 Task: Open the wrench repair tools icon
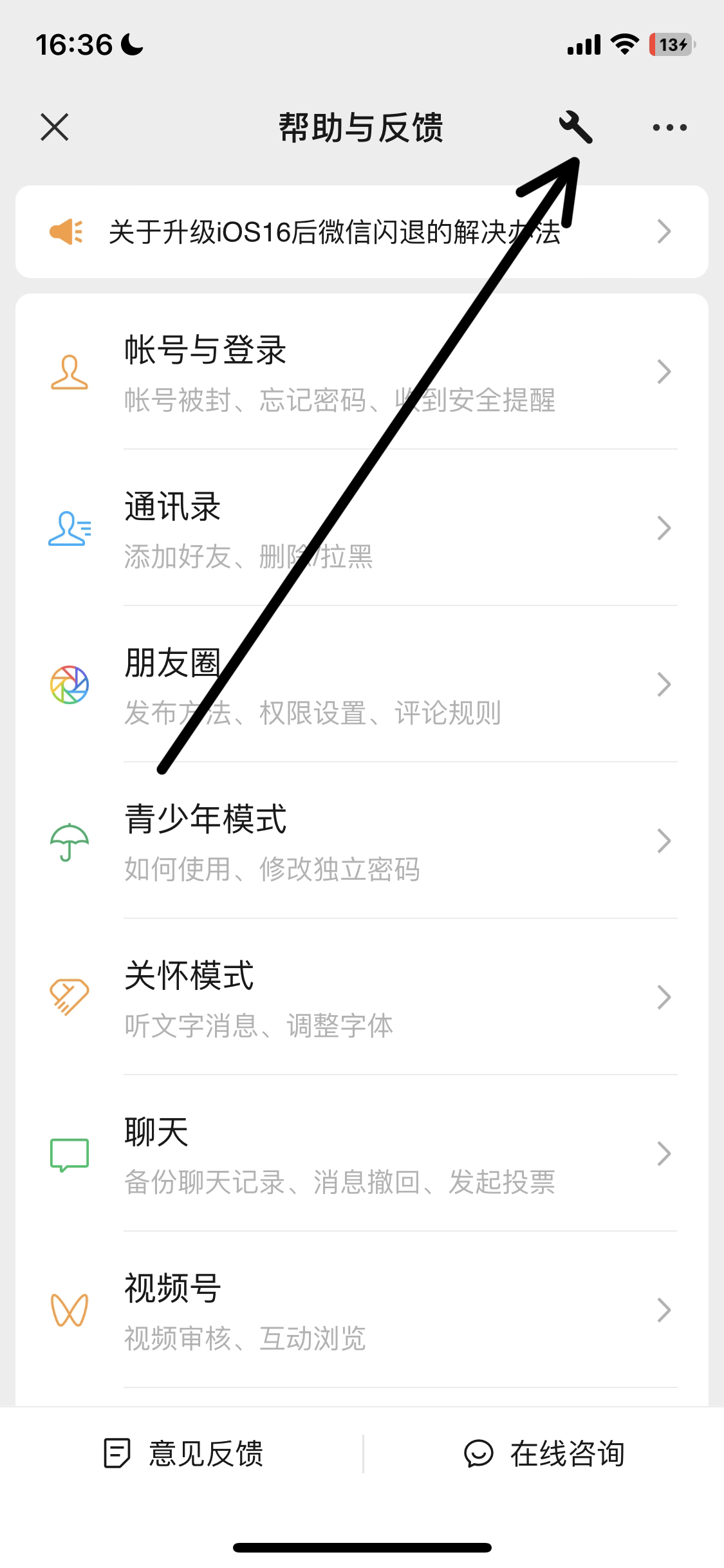pyautogui.click(x=575, y=127)
